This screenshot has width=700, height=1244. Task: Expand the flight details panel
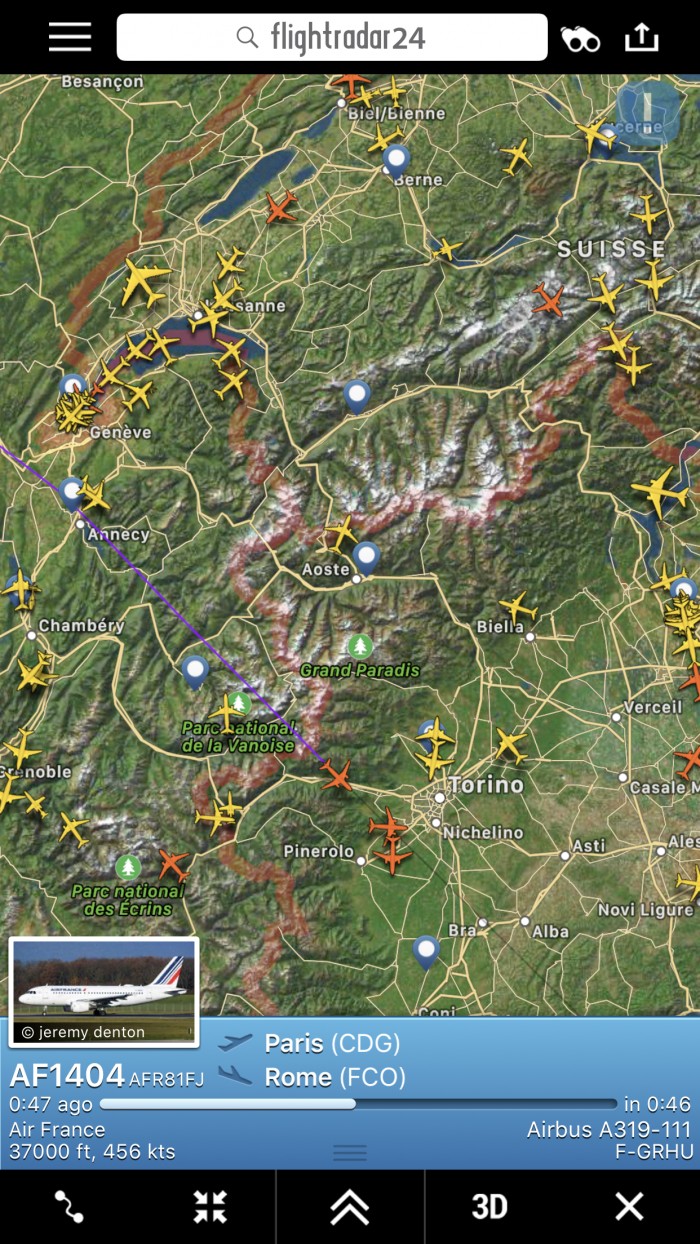(349, 1206)
